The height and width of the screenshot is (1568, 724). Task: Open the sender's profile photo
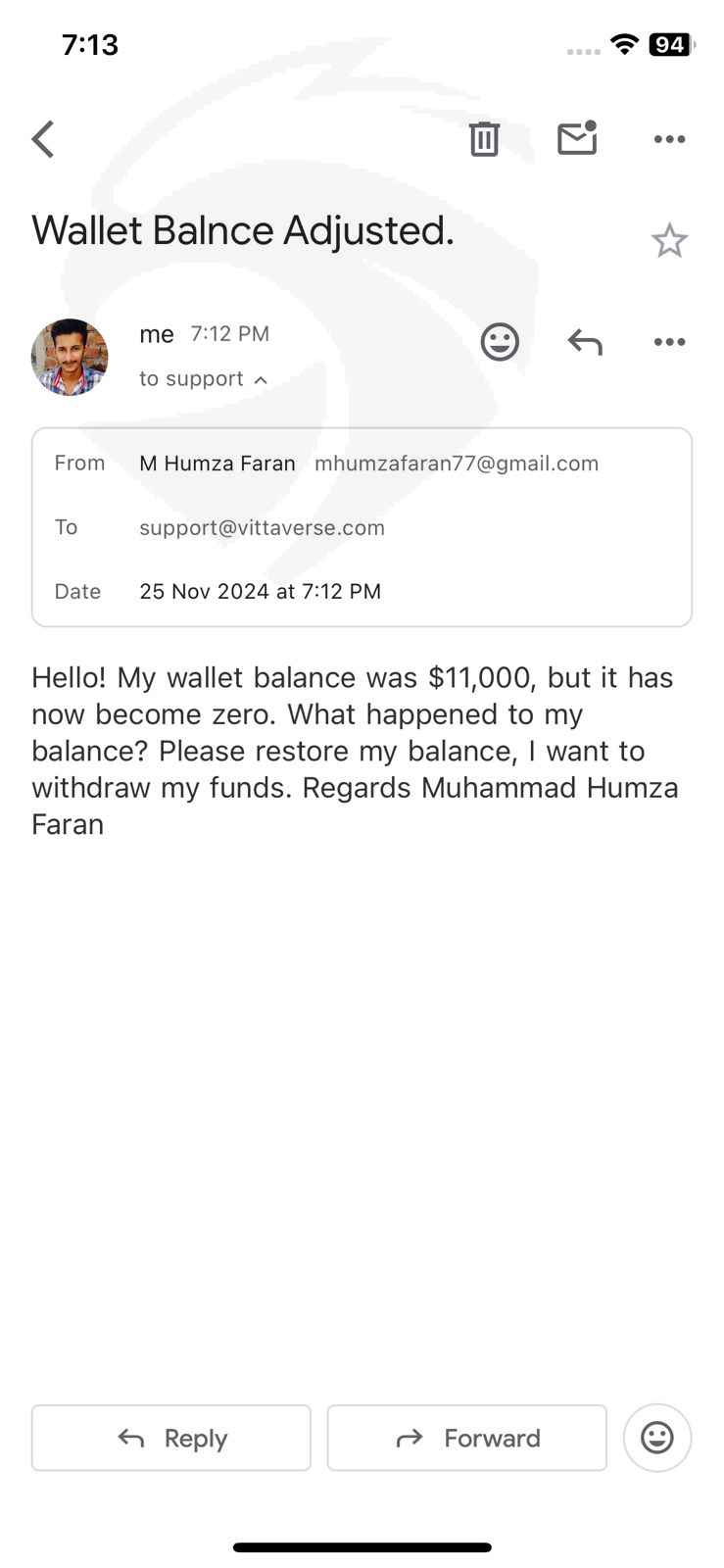click(70, 357)
